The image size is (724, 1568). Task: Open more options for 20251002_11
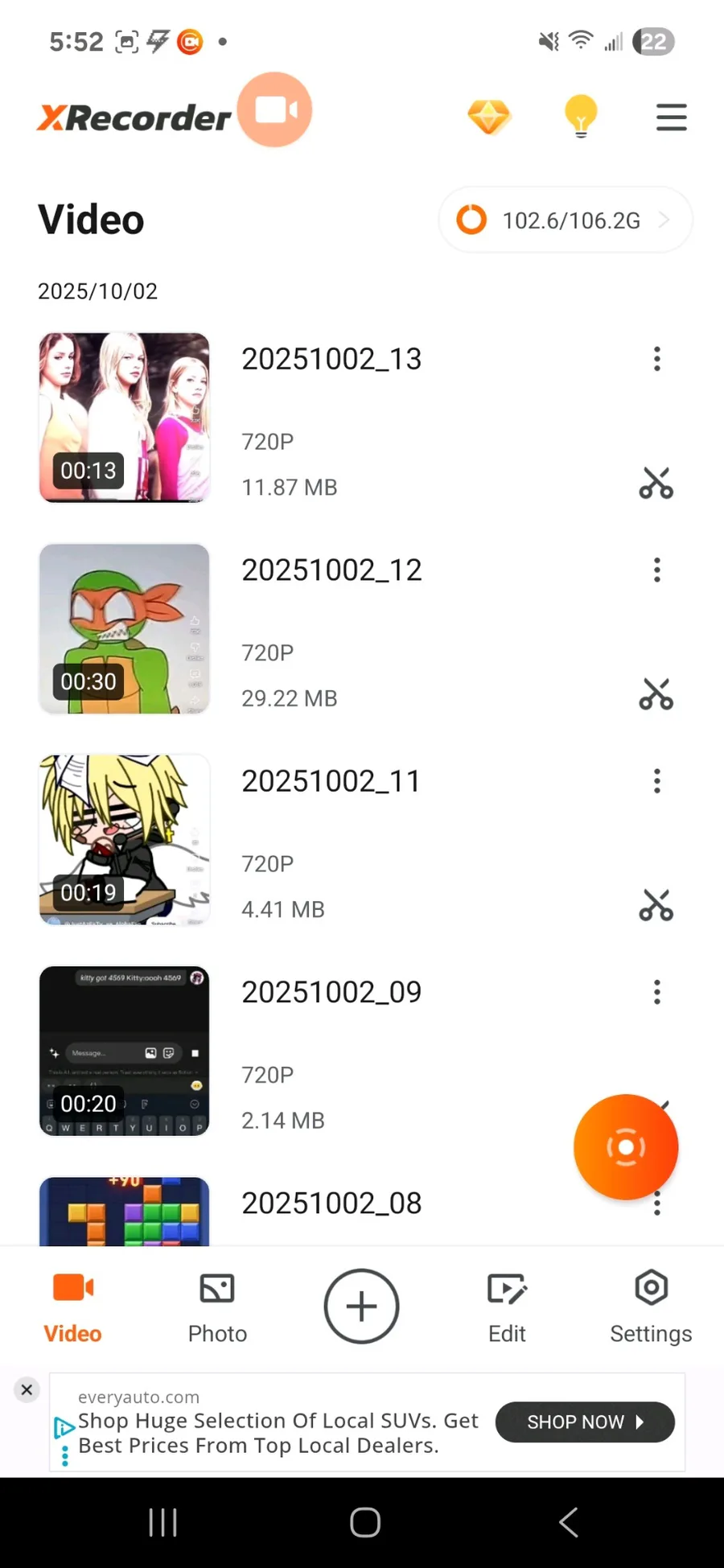(x=657, y=781)
